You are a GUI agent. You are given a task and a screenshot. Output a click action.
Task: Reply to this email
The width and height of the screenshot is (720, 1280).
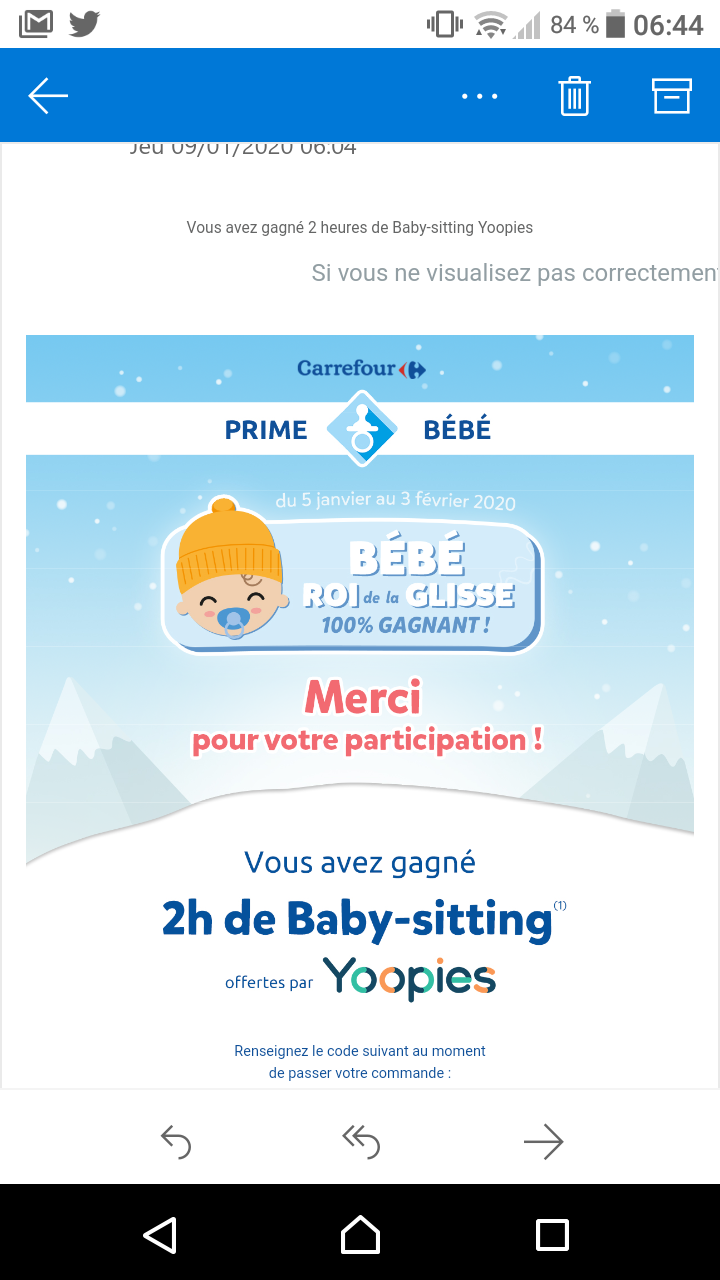point(176,1141)
